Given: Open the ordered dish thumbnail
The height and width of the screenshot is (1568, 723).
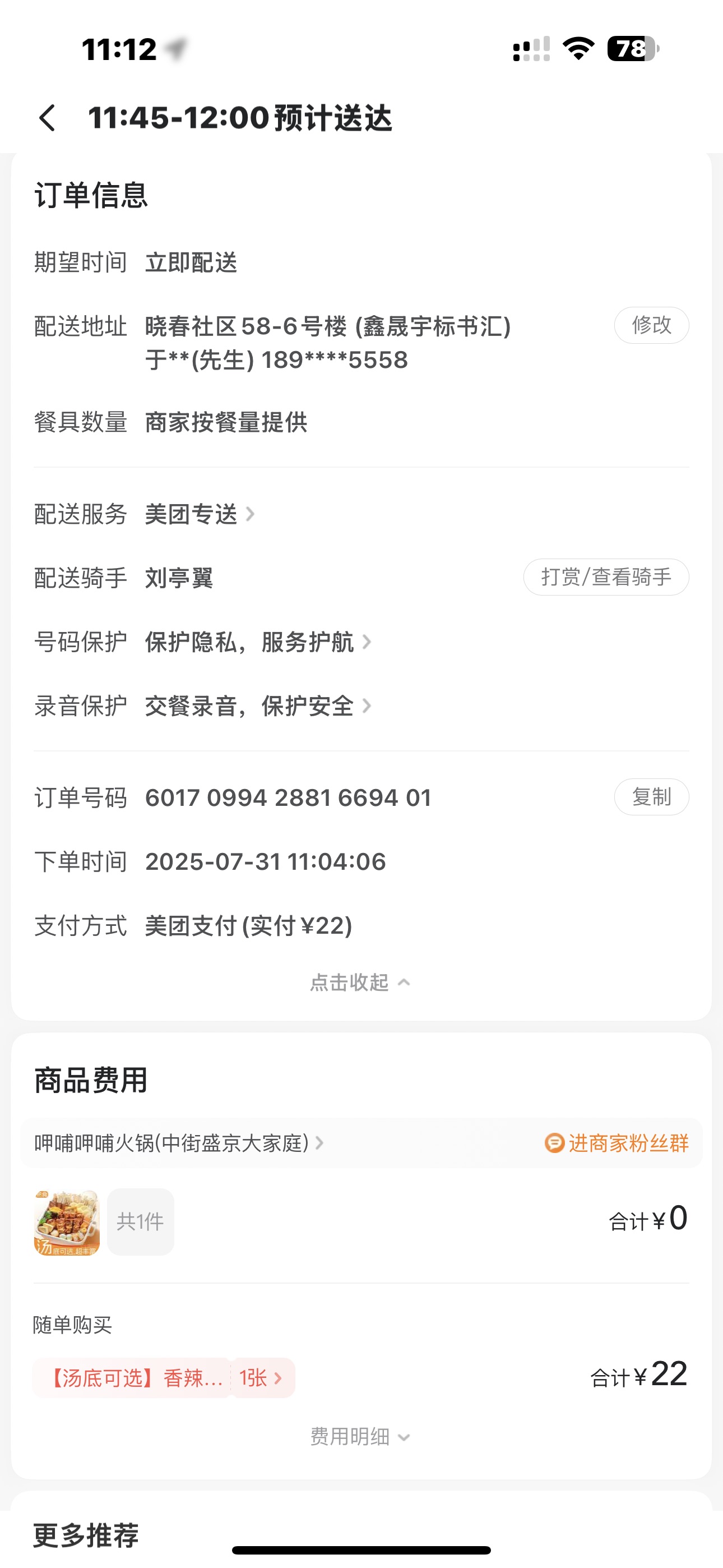Looking at the screenshot, I should click(x=67, y=1222).
